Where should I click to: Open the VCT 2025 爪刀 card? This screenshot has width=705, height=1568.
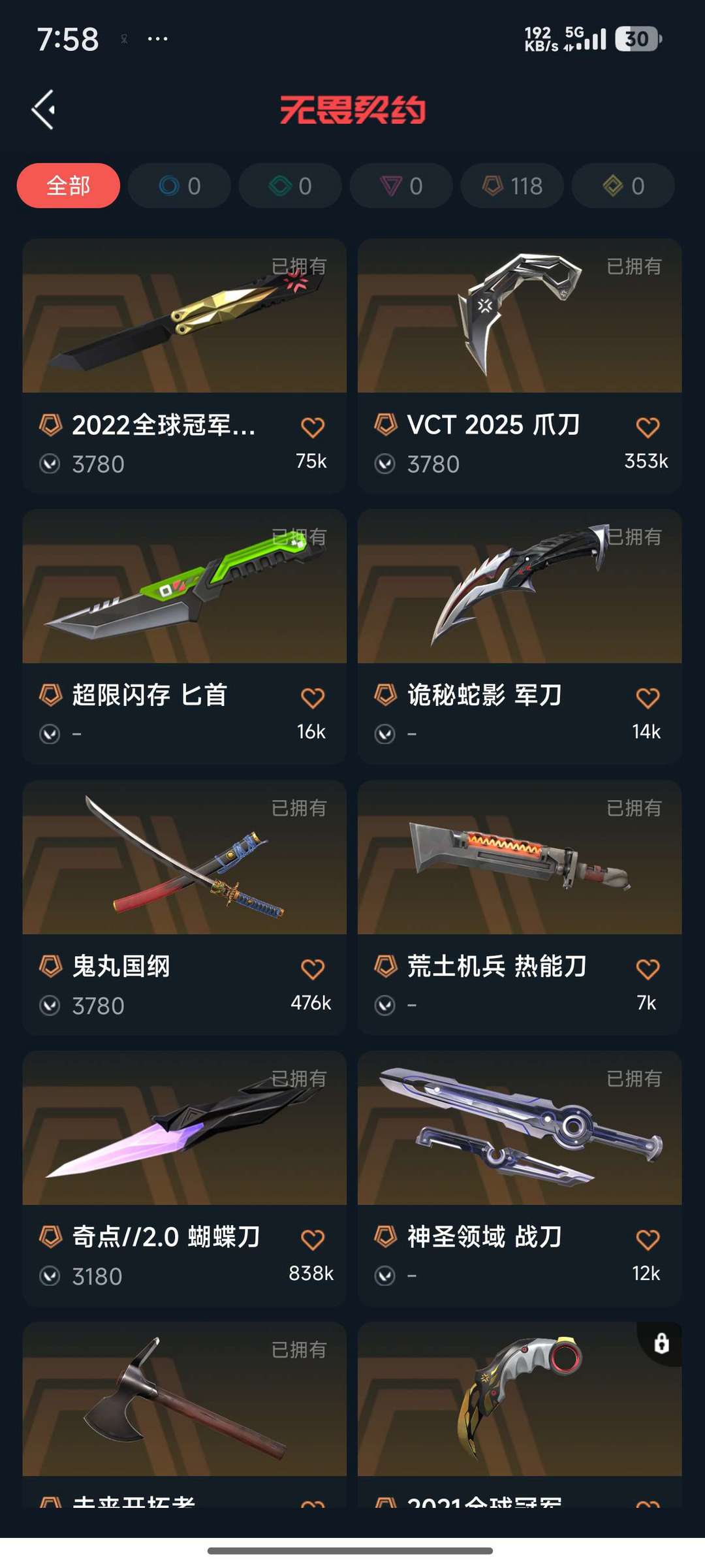[520, 366]
